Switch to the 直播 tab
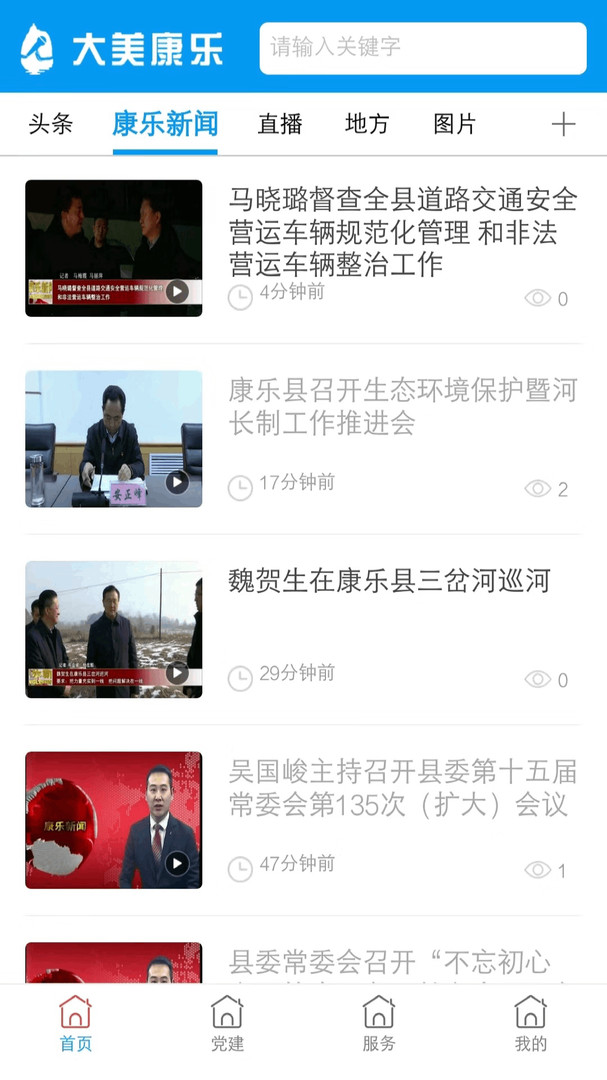 point(280,124)
